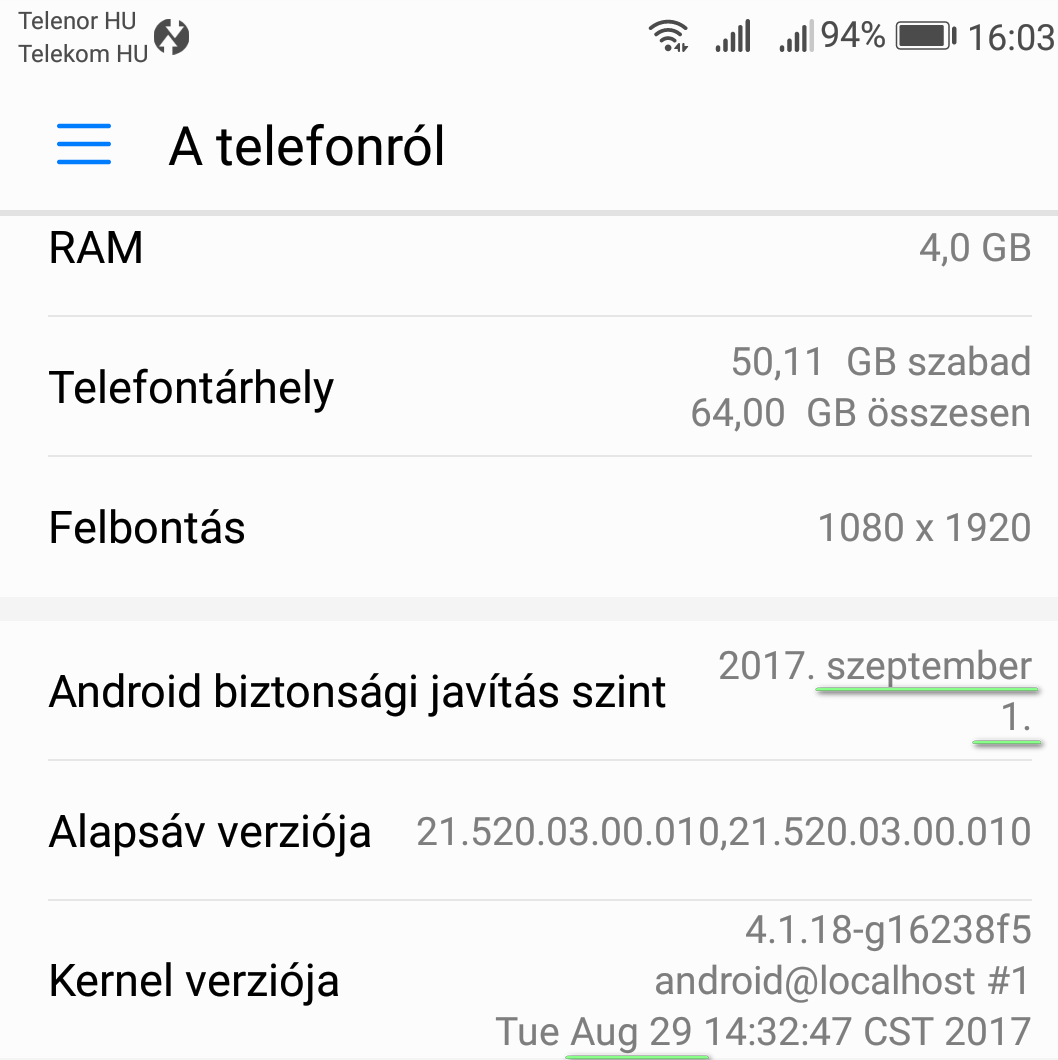The image size is (1058, 1060).
Task: Open the navigation drawer menu
Action: [84, 145]
